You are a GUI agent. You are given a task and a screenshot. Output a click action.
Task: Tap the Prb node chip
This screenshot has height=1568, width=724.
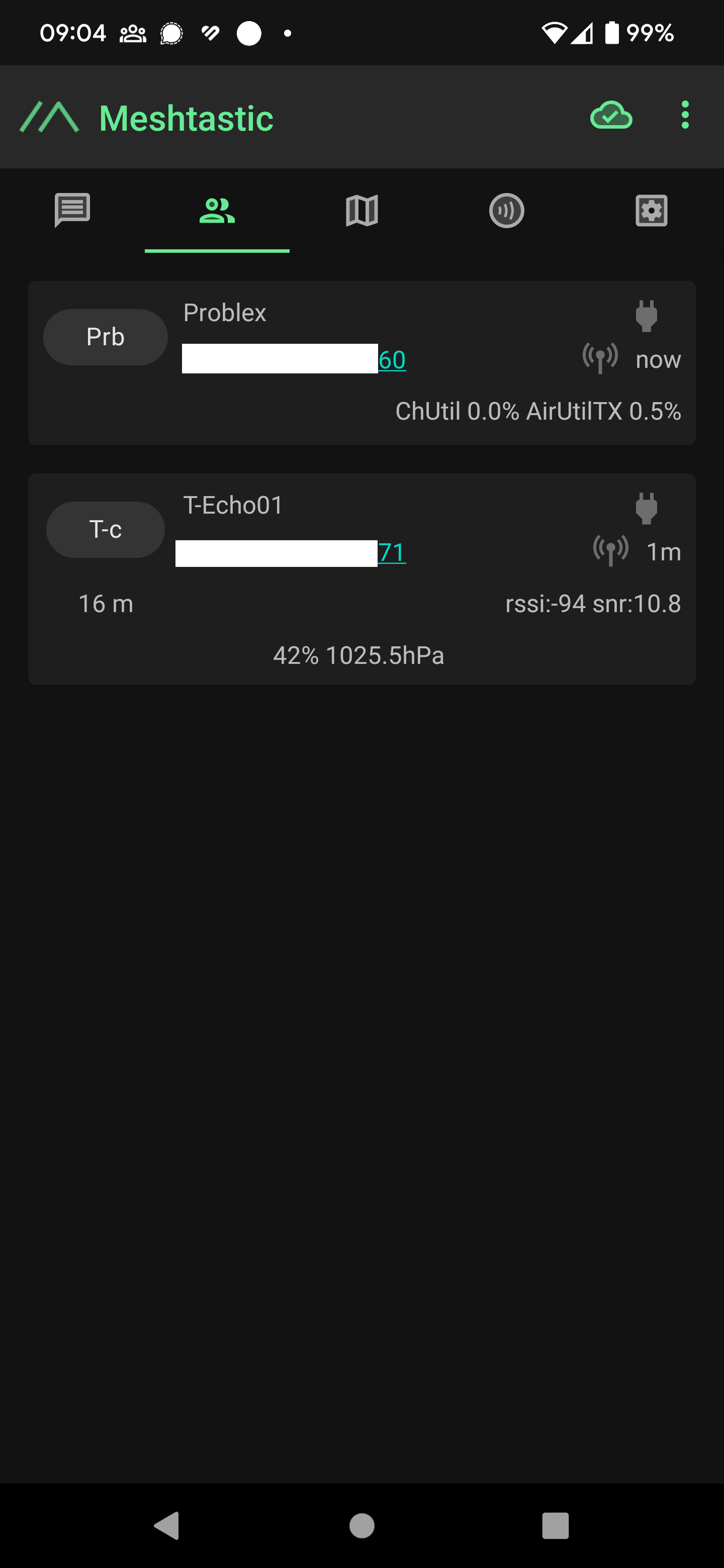tap(106, 337)
